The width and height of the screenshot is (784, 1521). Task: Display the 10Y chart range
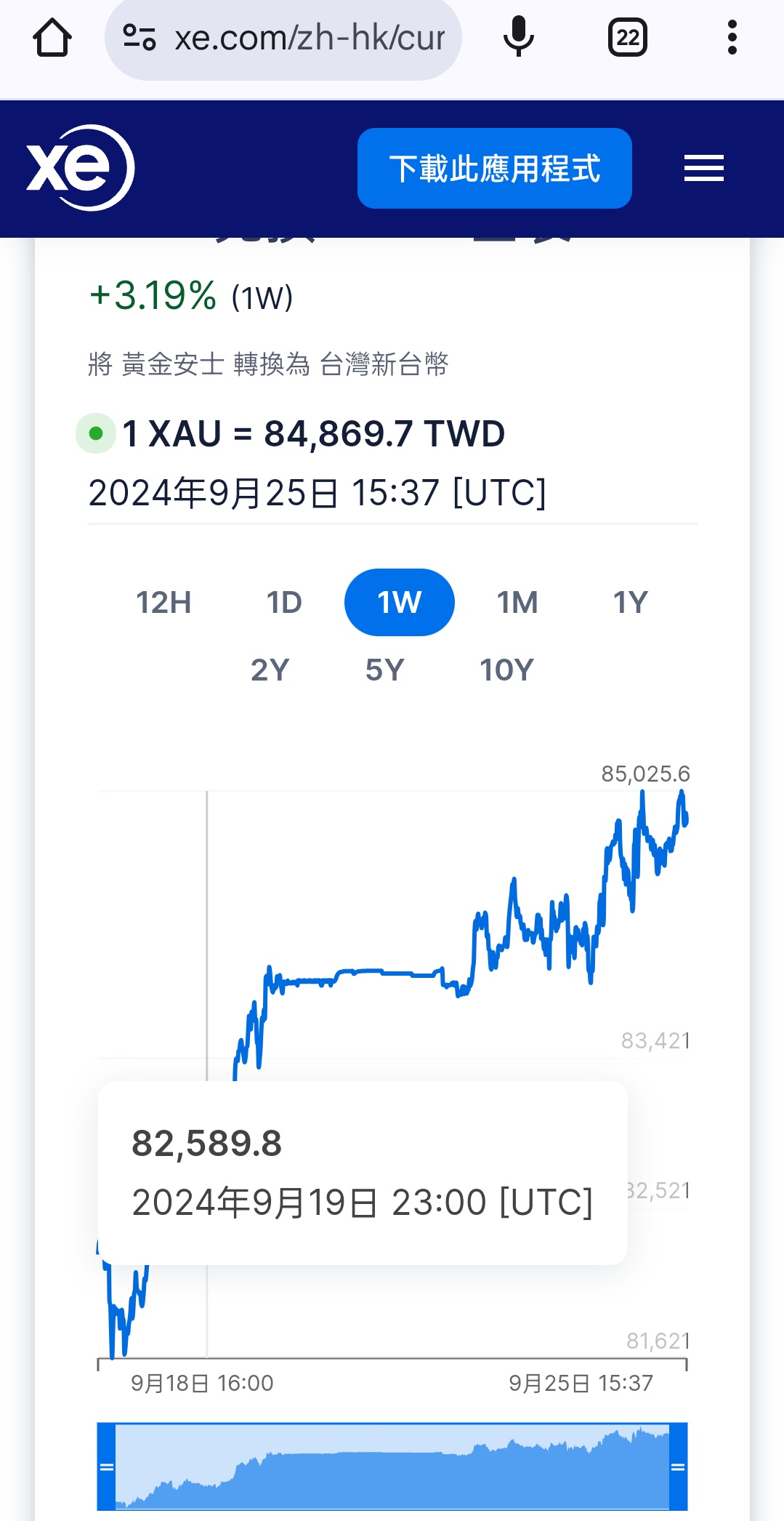coord(506,670)
